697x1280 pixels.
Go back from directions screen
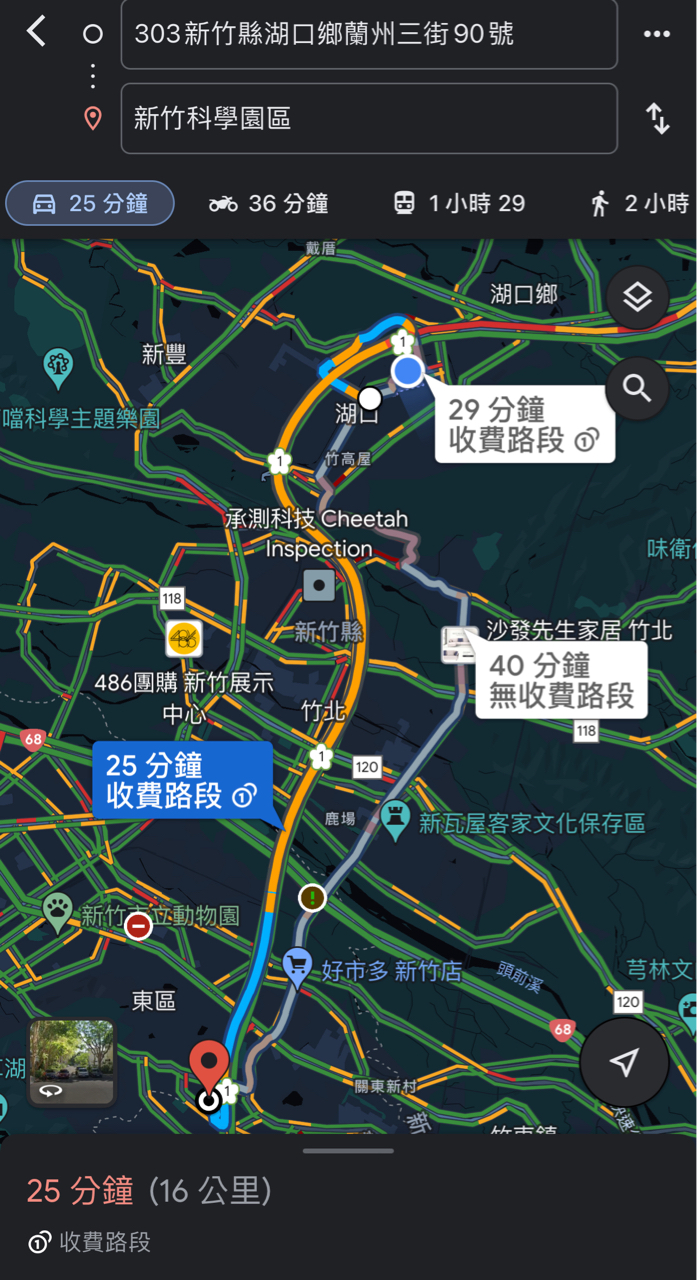coord(36,32)
